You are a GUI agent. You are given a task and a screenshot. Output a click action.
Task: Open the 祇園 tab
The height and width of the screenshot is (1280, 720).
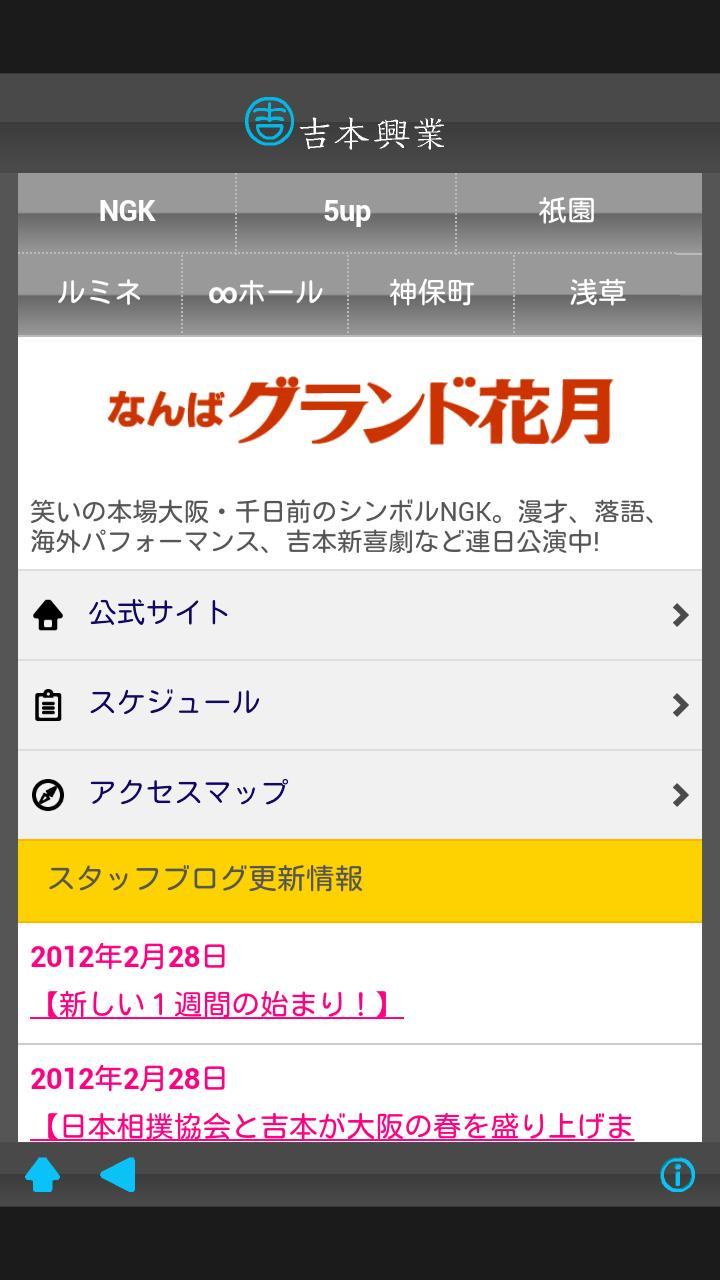567,212
